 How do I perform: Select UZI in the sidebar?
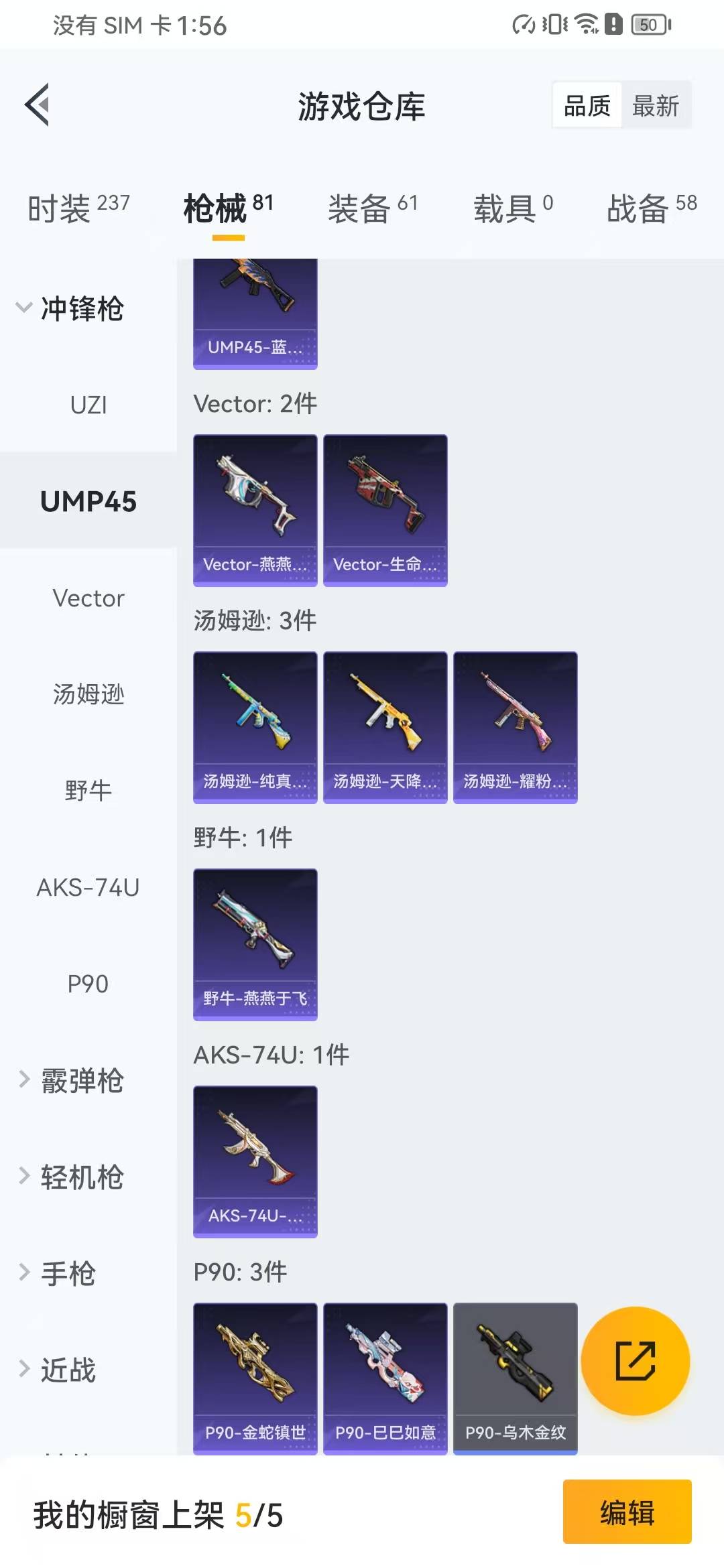88,405
